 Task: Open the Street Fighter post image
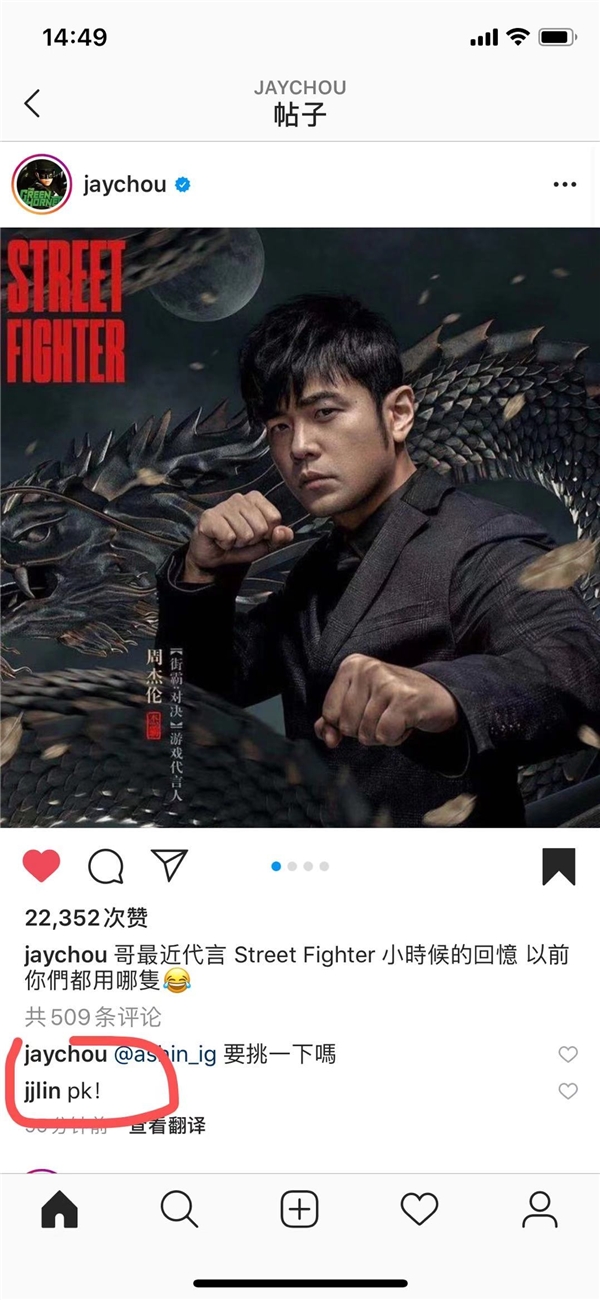pyautogui.click(x=300, y=528)
